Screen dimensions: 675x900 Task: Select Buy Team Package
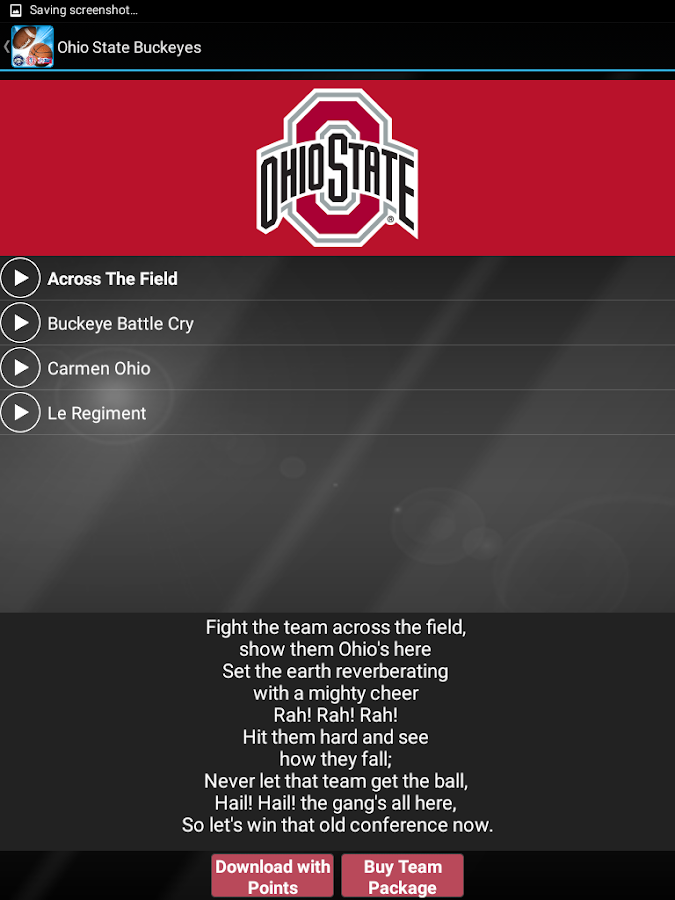pyautogui.click(x=402, y=876)
